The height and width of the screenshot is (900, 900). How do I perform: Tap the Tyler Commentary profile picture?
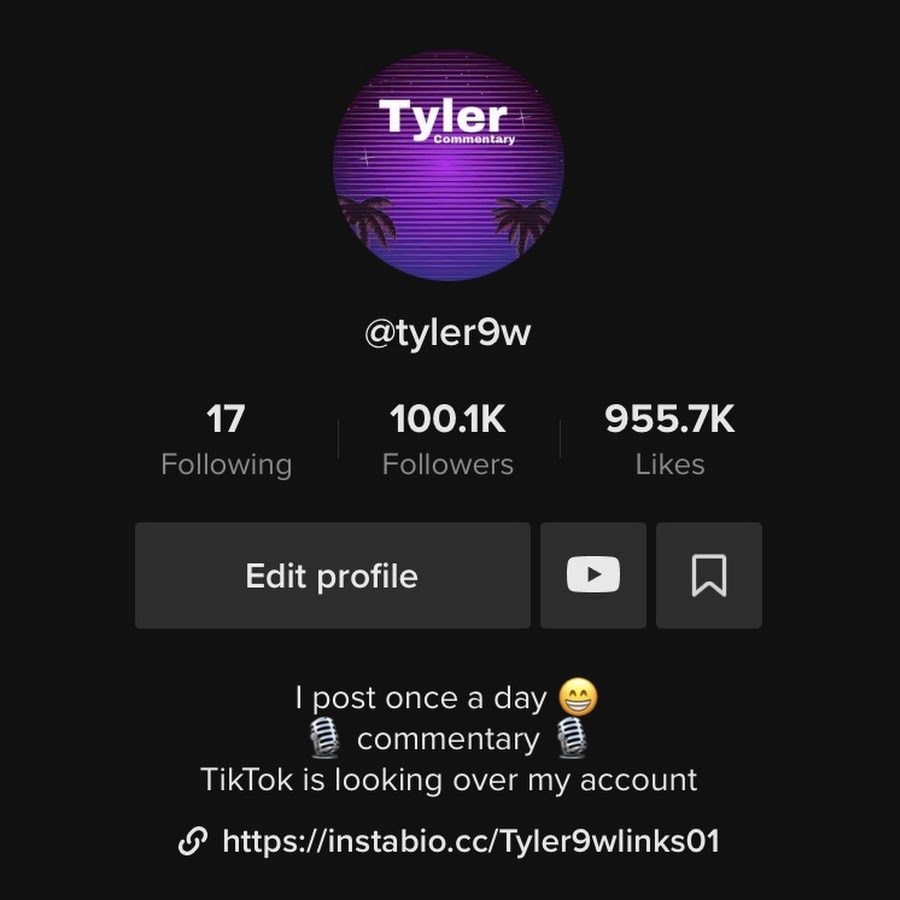pyautogui.click(x=448, y=165)
